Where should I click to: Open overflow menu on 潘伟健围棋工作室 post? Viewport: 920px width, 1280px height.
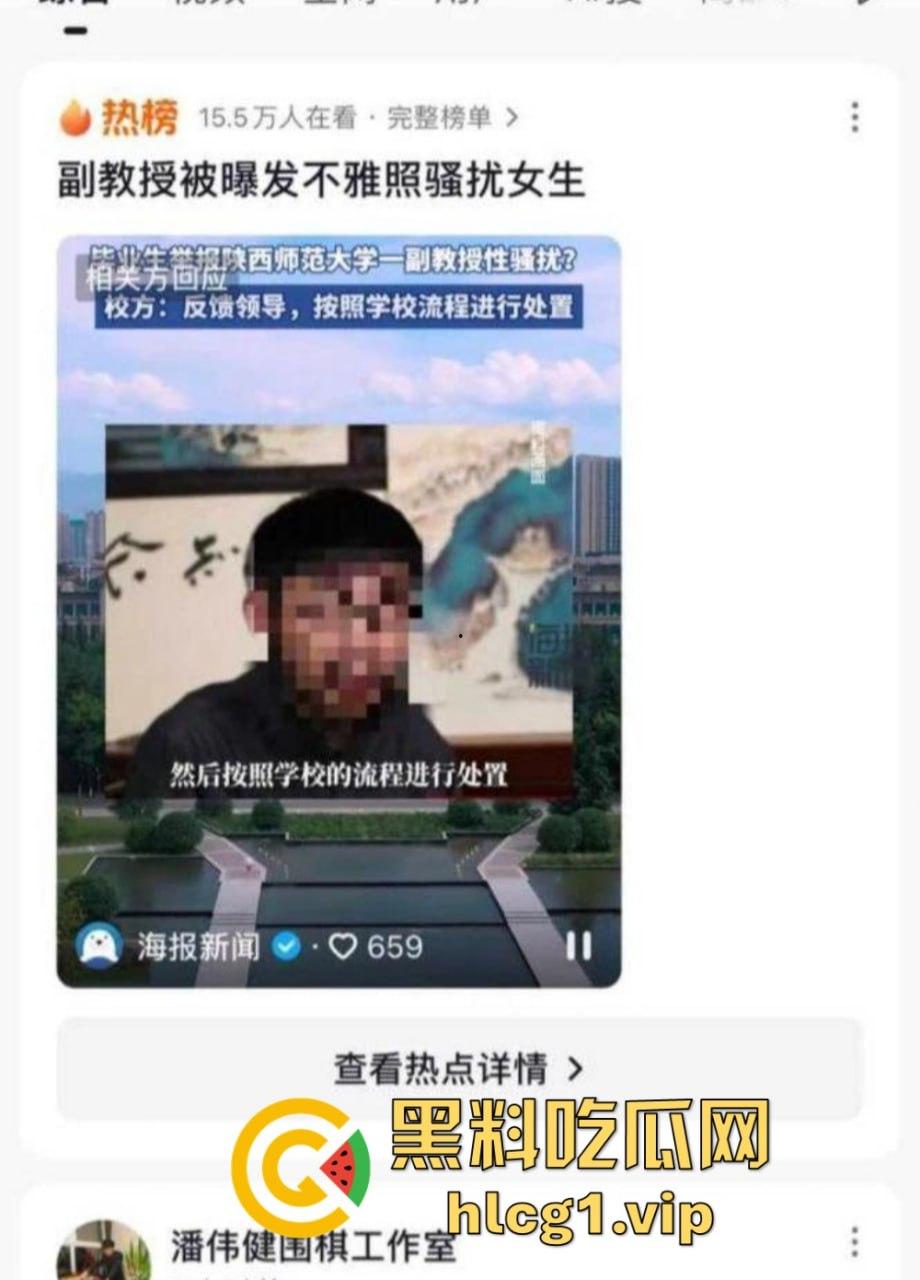coord(854,1243)
